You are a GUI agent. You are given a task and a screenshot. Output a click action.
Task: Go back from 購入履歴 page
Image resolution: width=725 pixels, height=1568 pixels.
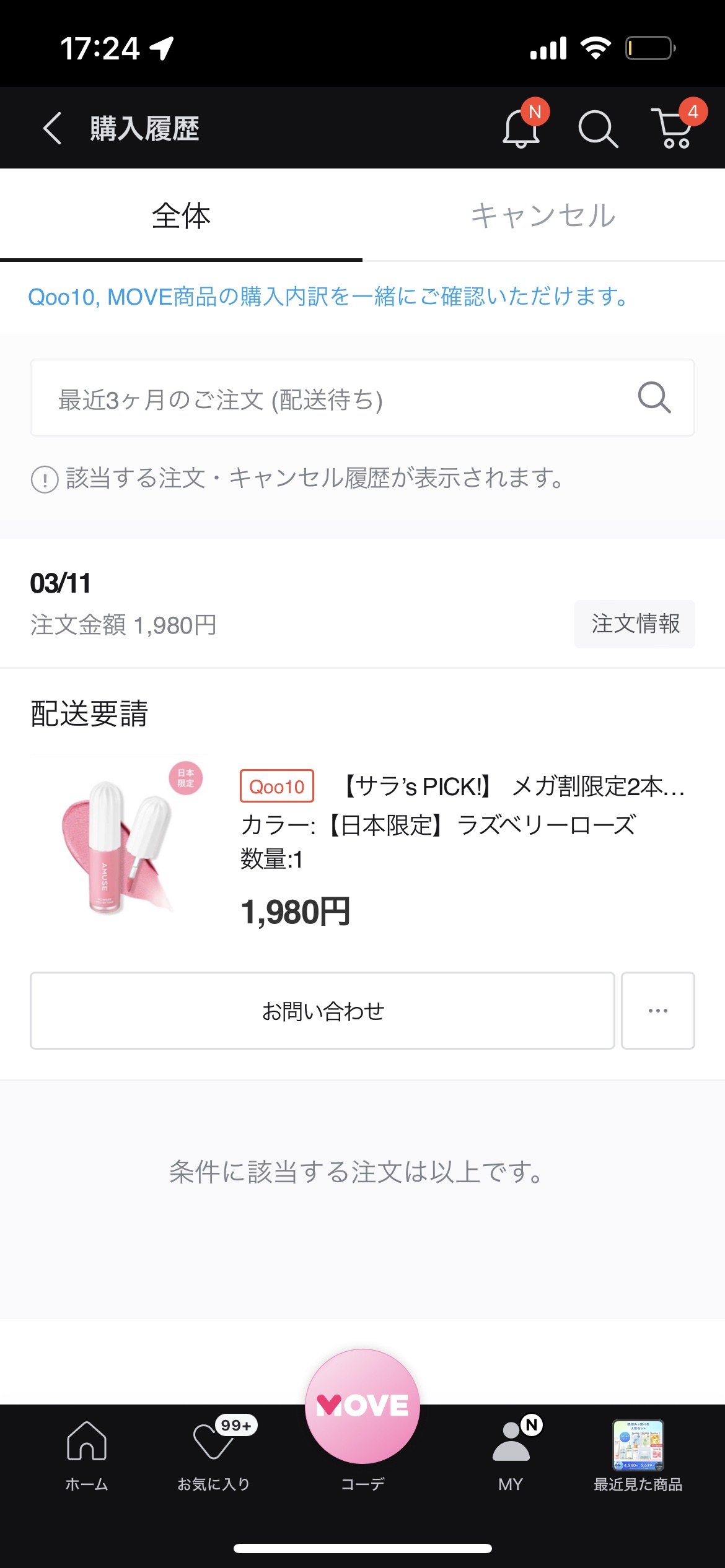pos(53,128)
